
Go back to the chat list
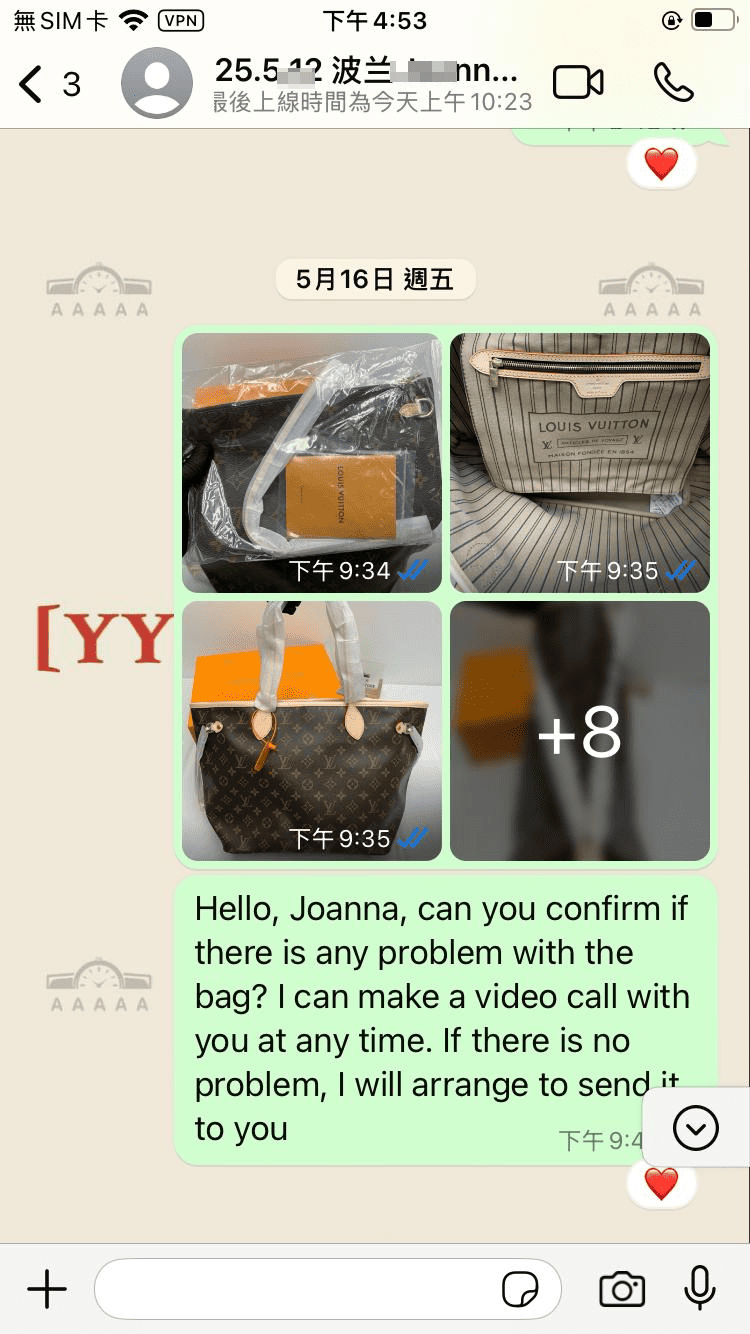point(33,84)
